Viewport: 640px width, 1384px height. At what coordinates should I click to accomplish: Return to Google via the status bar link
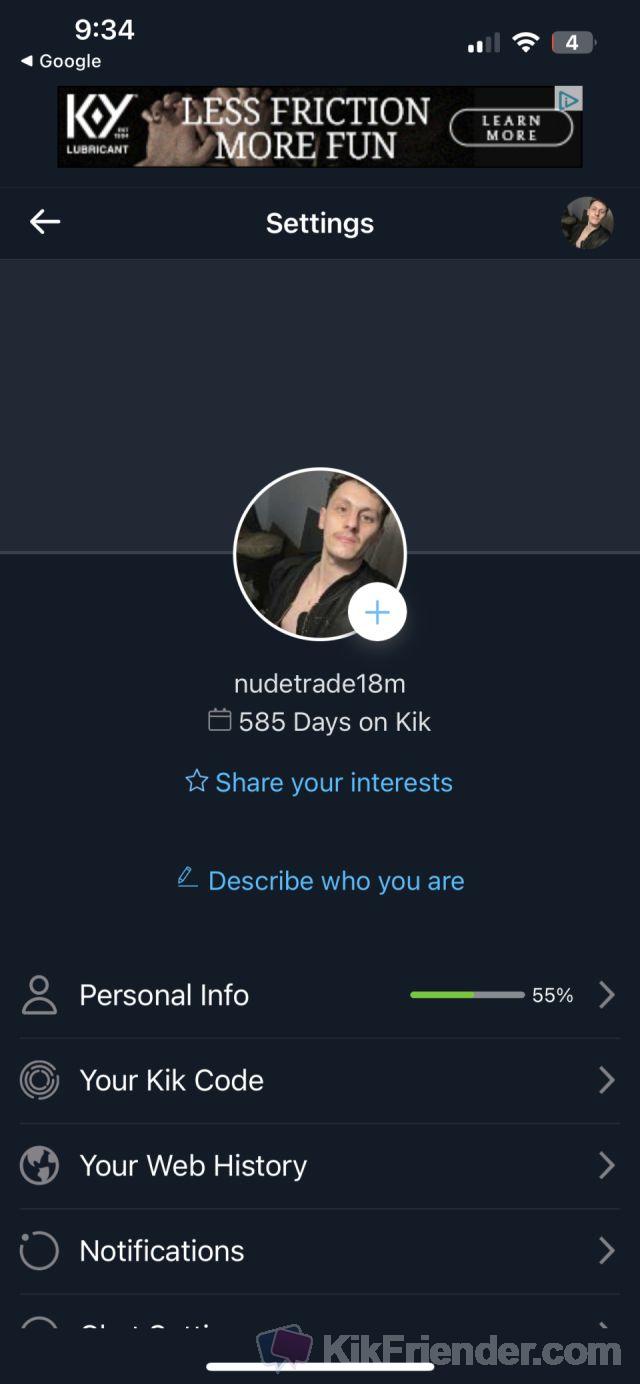coord(60,61)
